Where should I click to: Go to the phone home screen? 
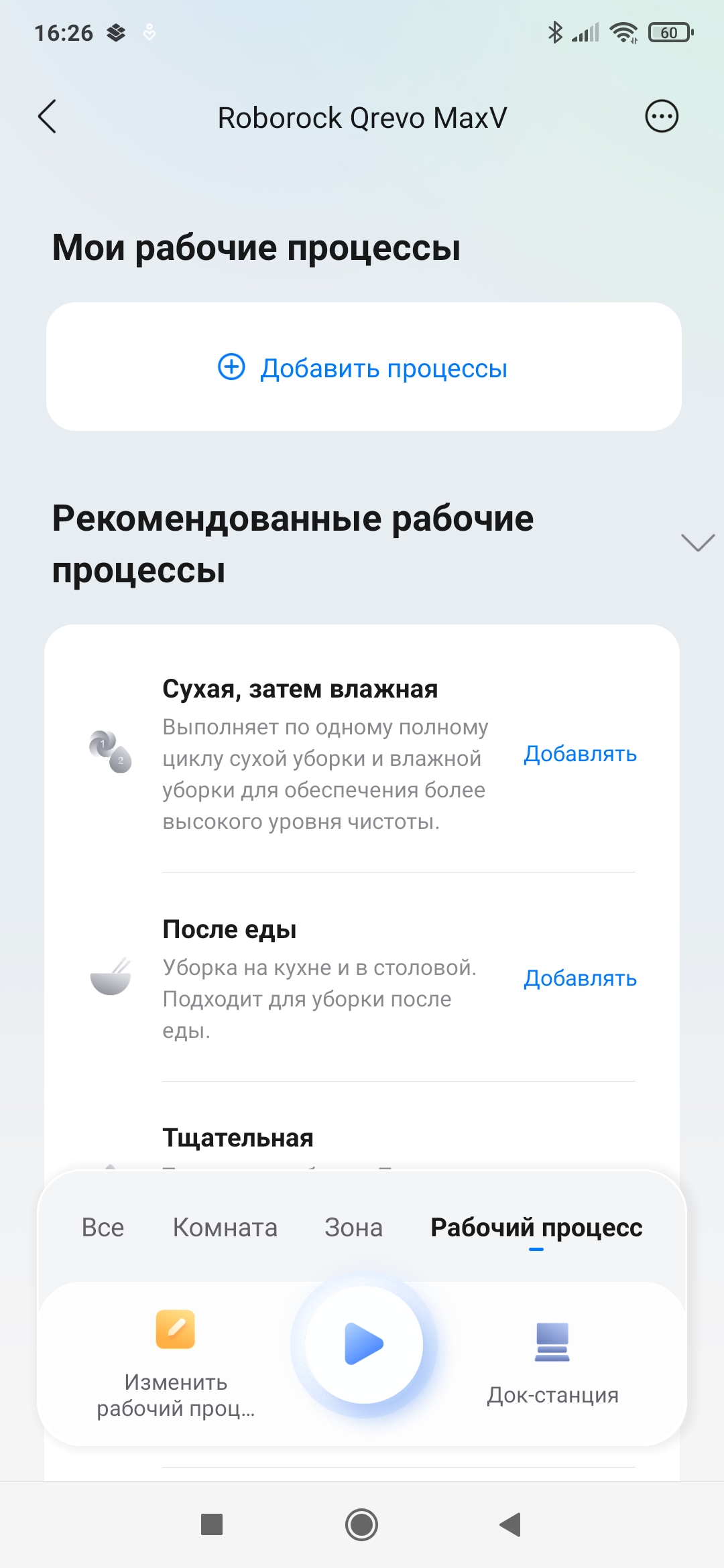point(362,1524)
